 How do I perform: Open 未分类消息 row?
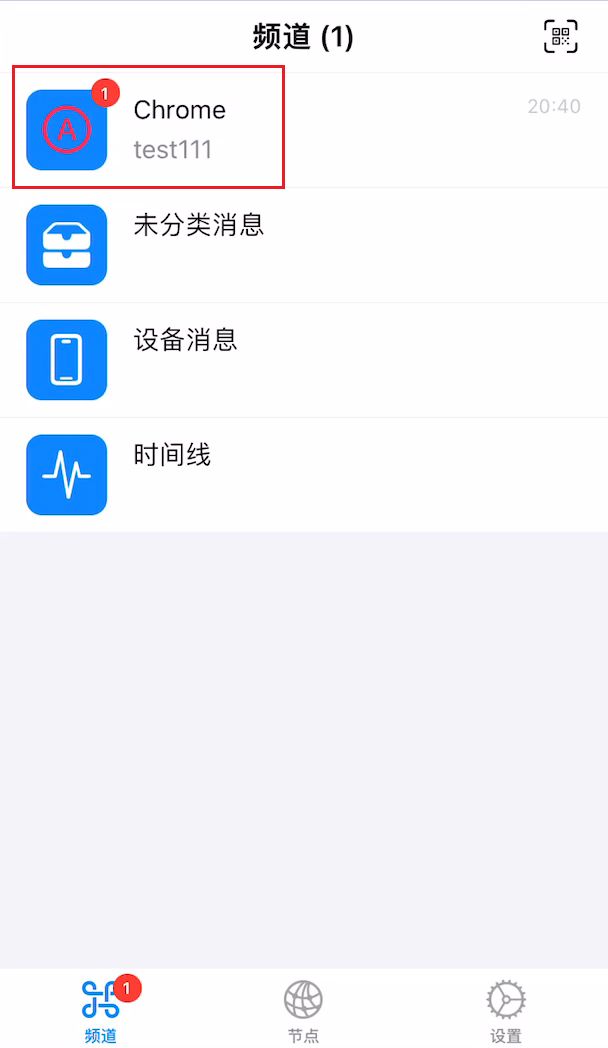click(304, 245)
